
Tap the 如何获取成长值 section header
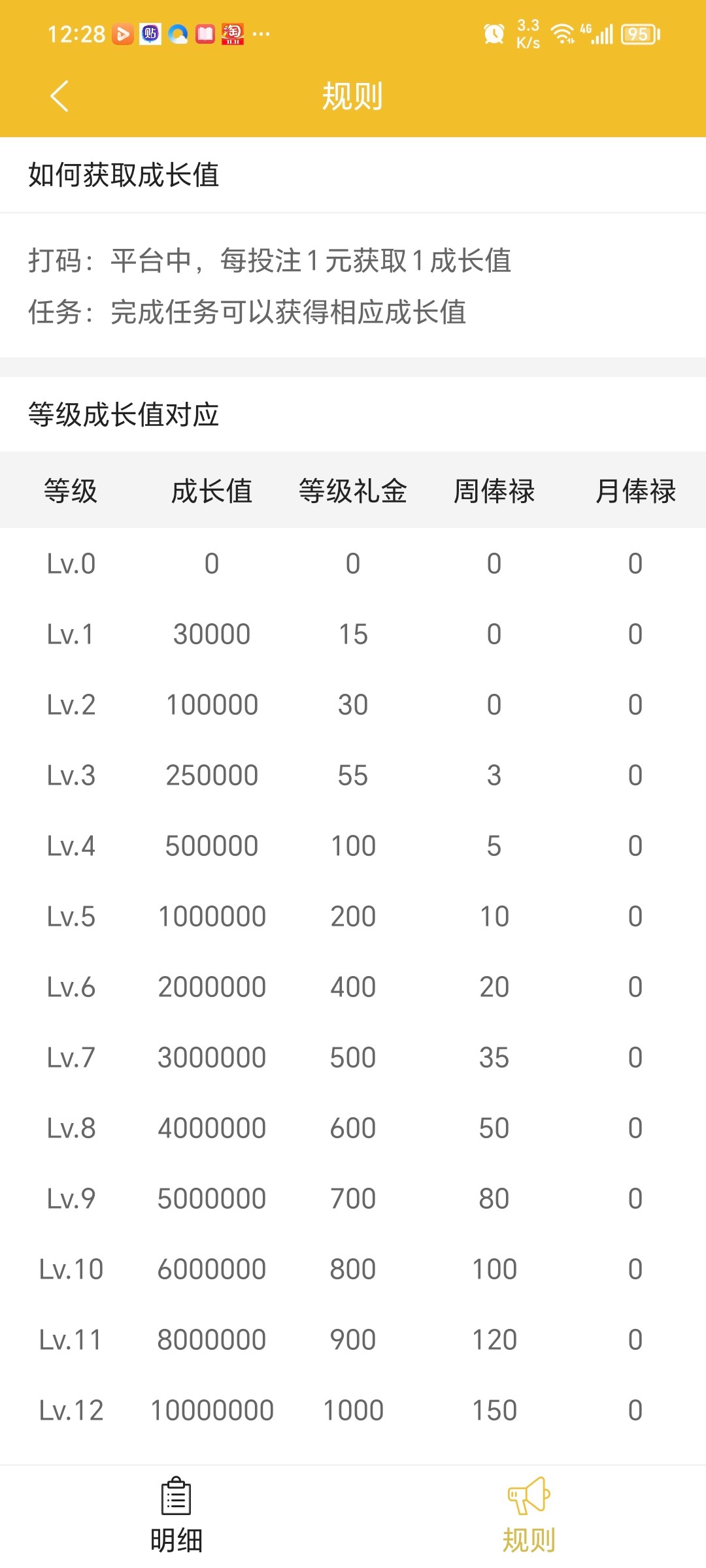click(124, 173)
